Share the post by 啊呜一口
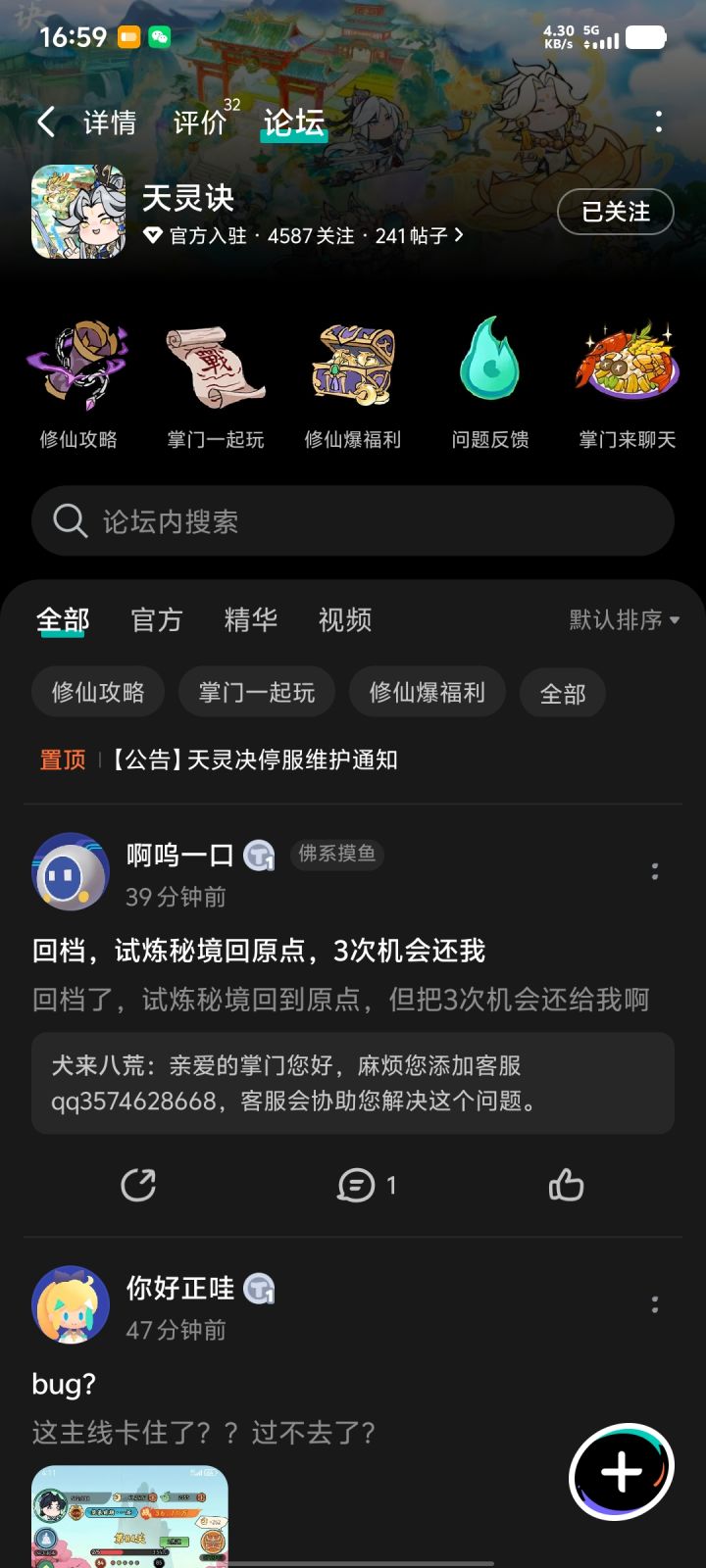This screenshot has height=1568, width=706. tap(138, 1185)
